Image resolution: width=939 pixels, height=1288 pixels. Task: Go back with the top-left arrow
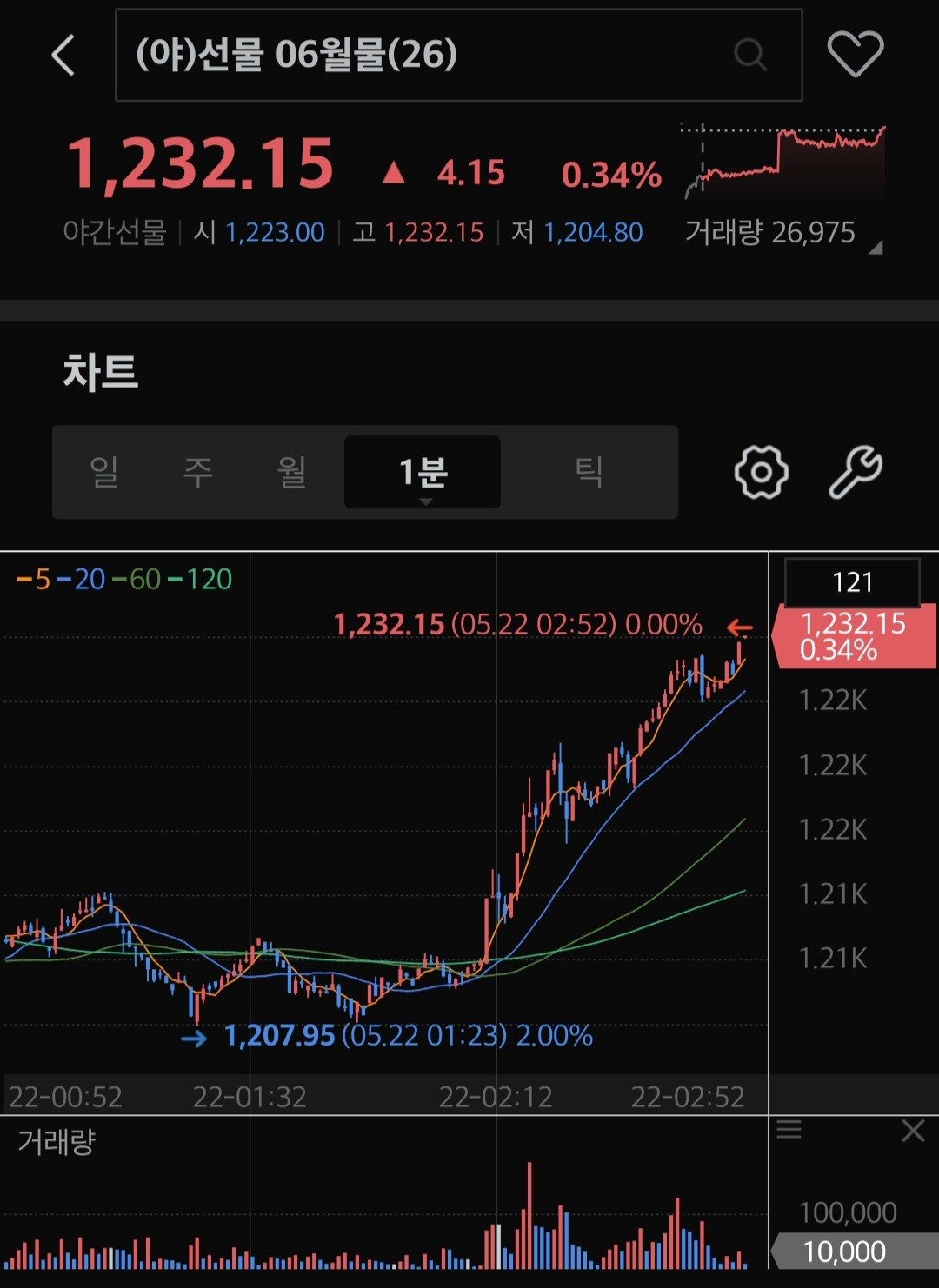(63, 56)
